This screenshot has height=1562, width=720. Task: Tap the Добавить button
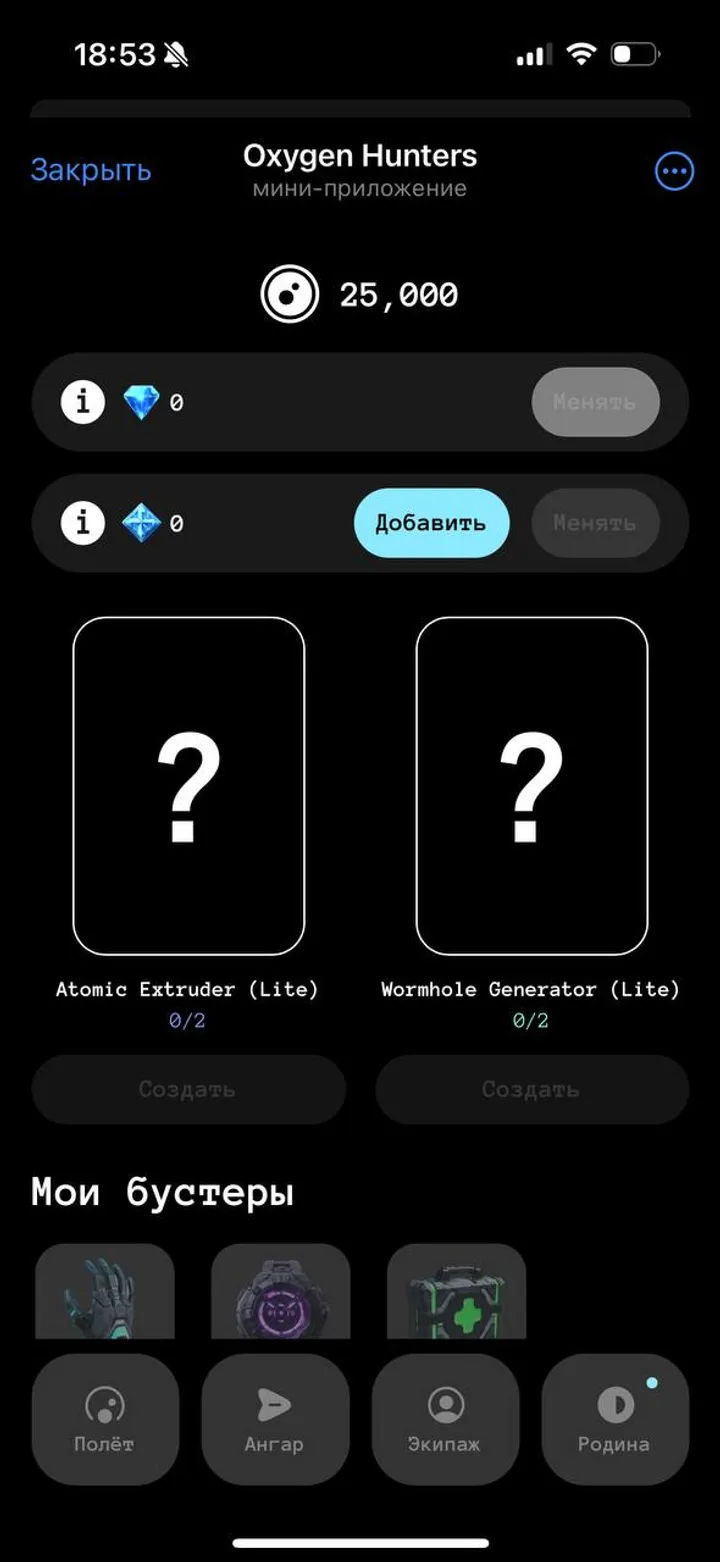point(431,523)
